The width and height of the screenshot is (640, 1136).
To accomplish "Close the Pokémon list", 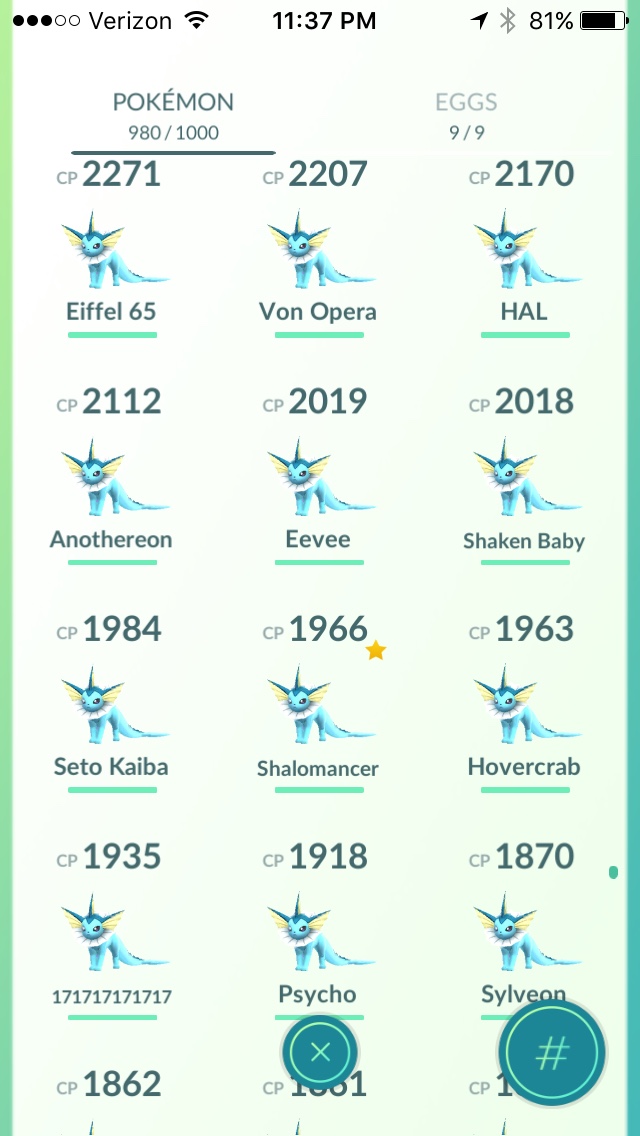I will 320,1051.
